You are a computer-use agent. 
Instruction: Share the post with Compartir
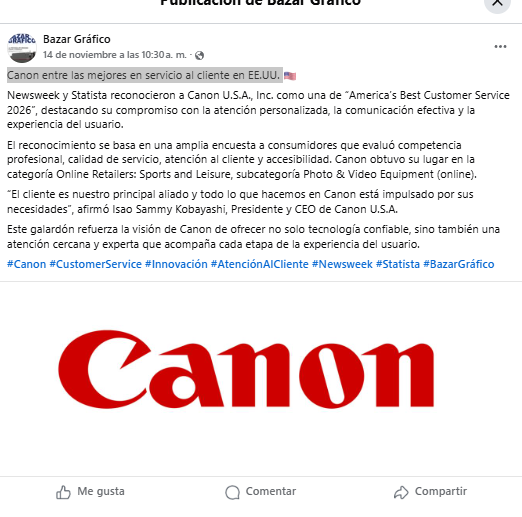click(430, 492)
